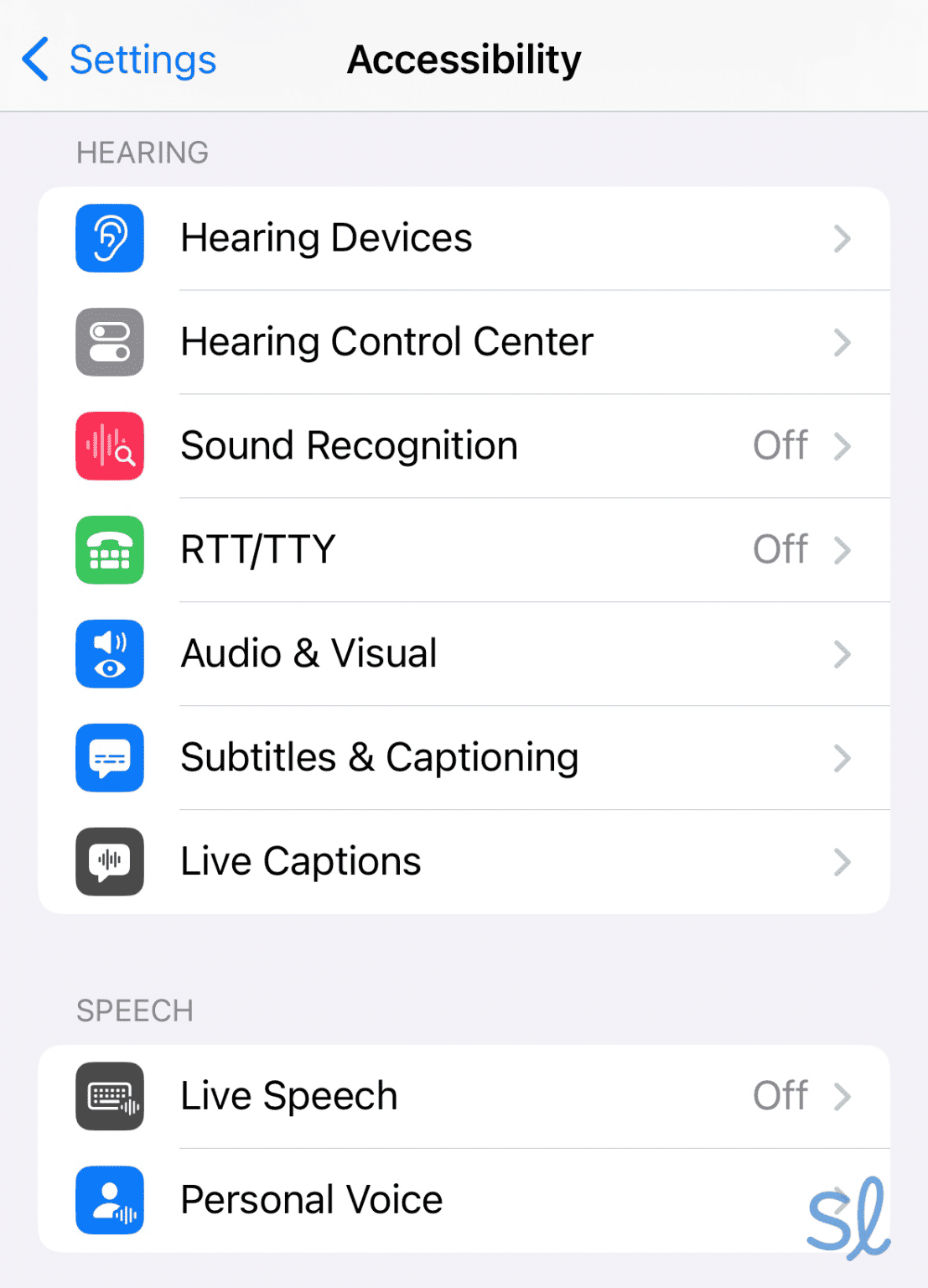
Task: Tap the gray Hearing Control Center icon
Action: (x=109, y=342)
